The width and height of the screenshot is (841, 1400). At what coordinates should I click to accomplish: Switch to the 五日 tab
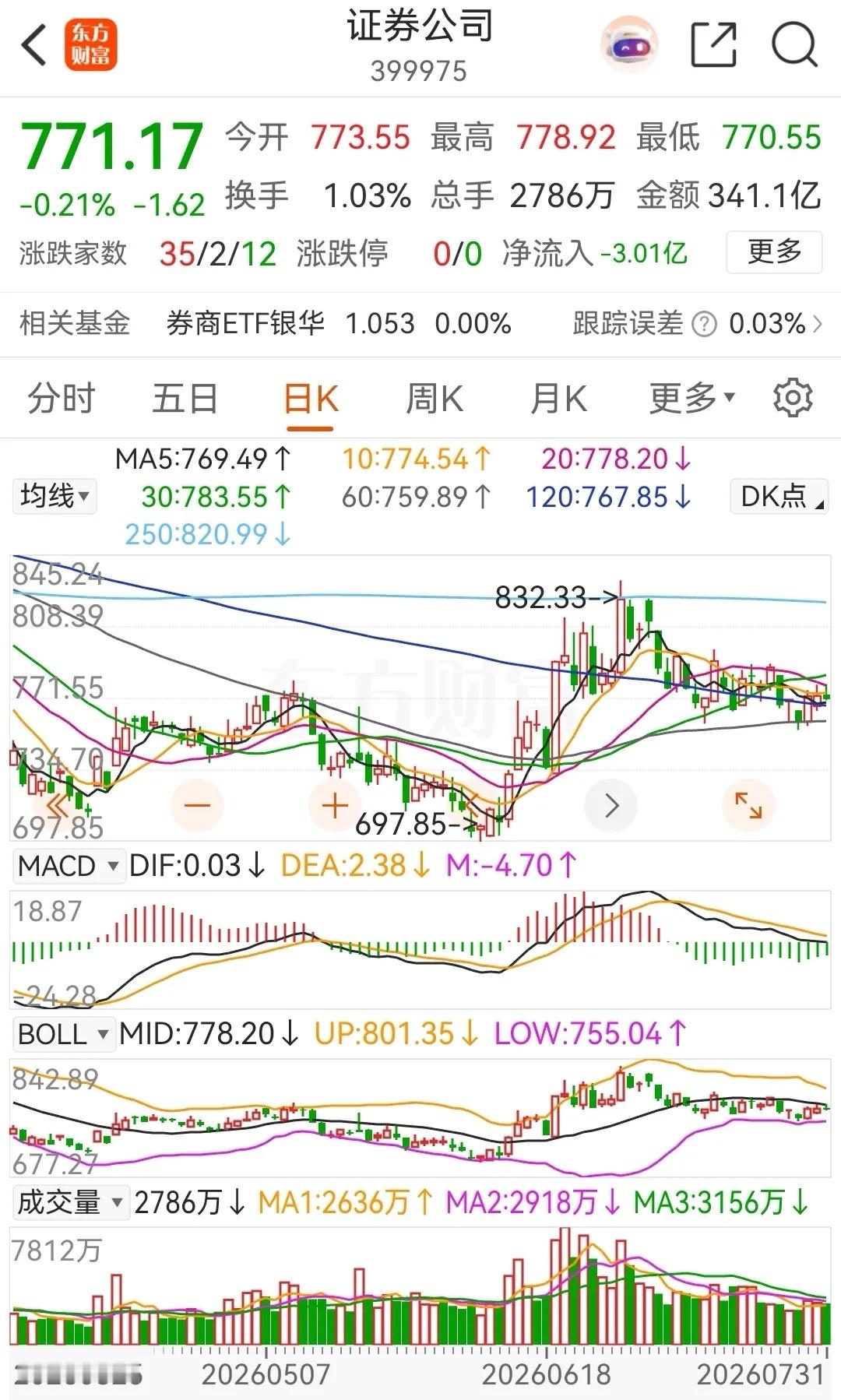click(185, 399)
